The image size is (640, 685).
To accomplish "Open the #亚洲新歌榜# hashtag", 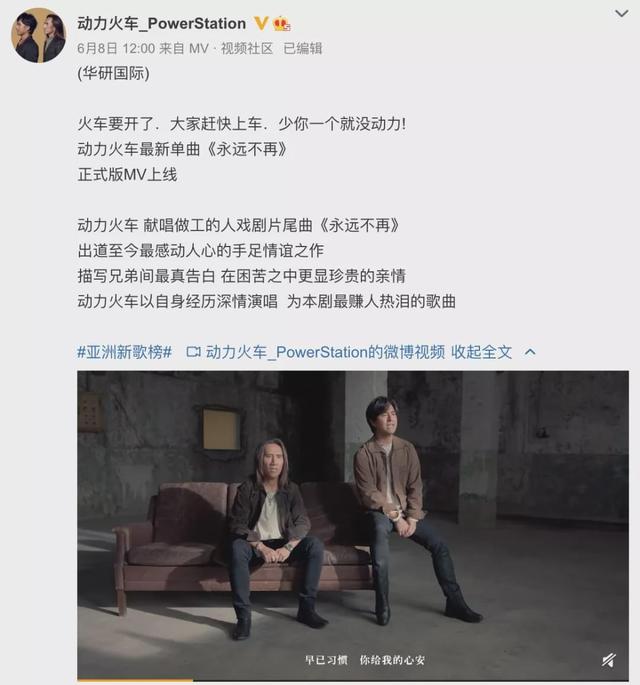I will tap(125, 352).
